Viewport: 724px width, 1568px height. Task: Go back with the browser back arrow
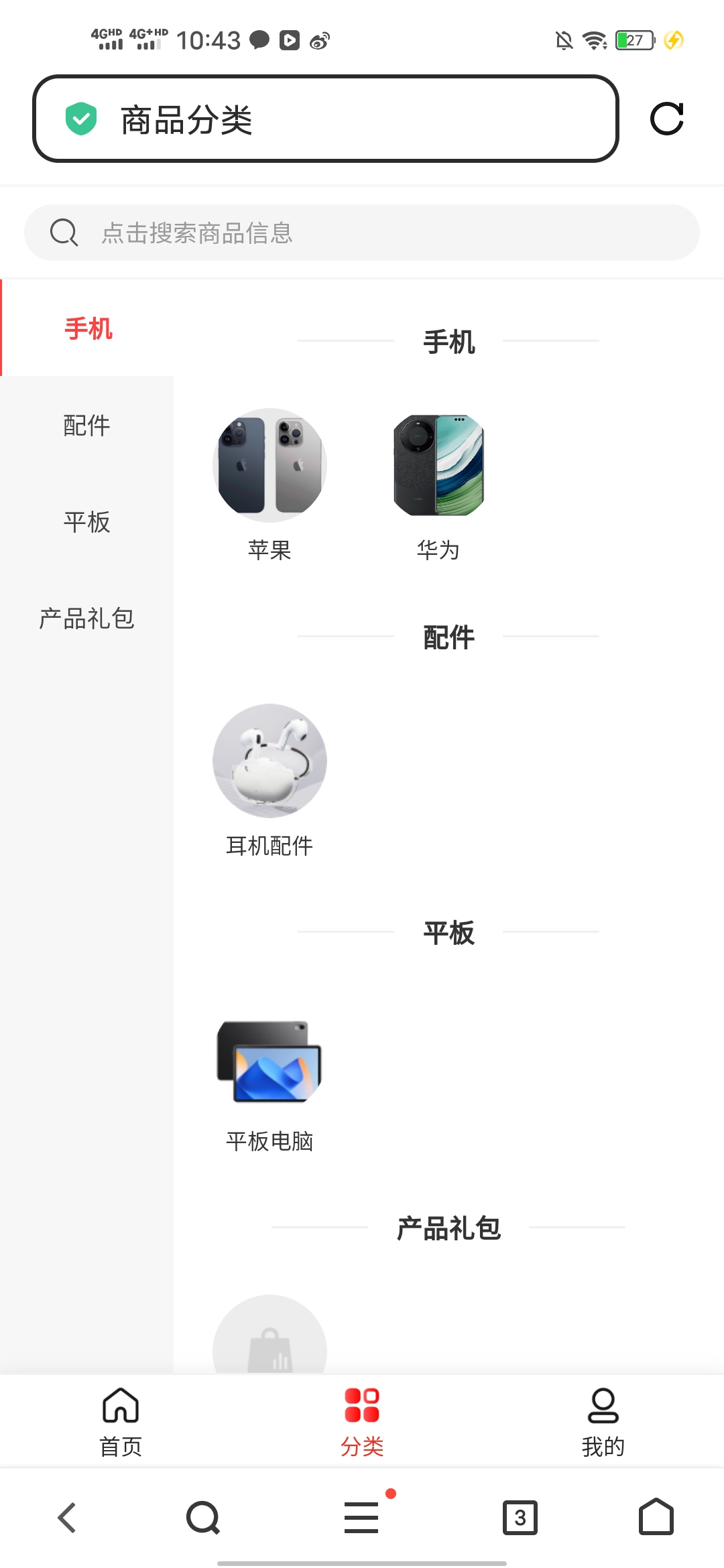67,1518
